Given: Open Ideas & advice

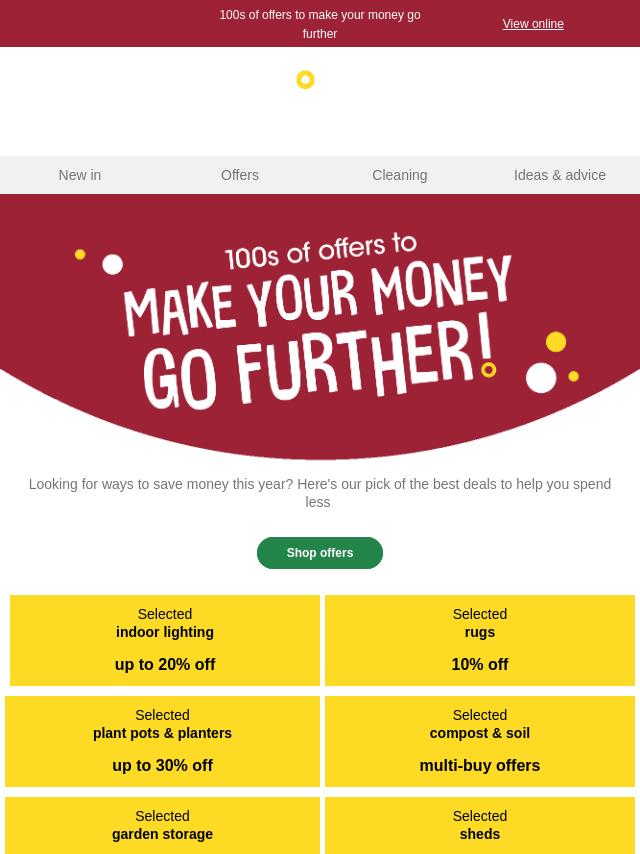Looking at the screenshot, I should [559, 175].
